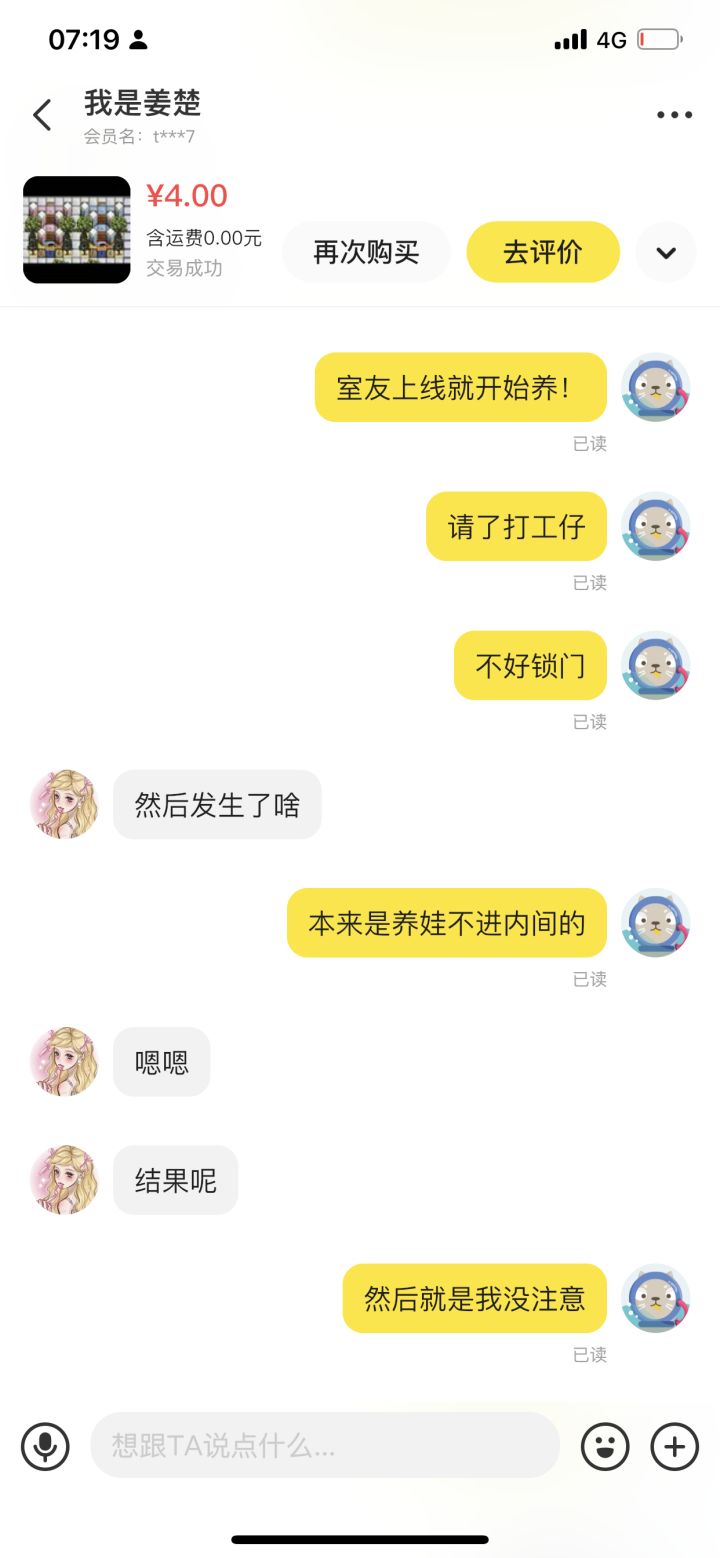Tap the plus icon to open attachment options

click(674, 1446)
